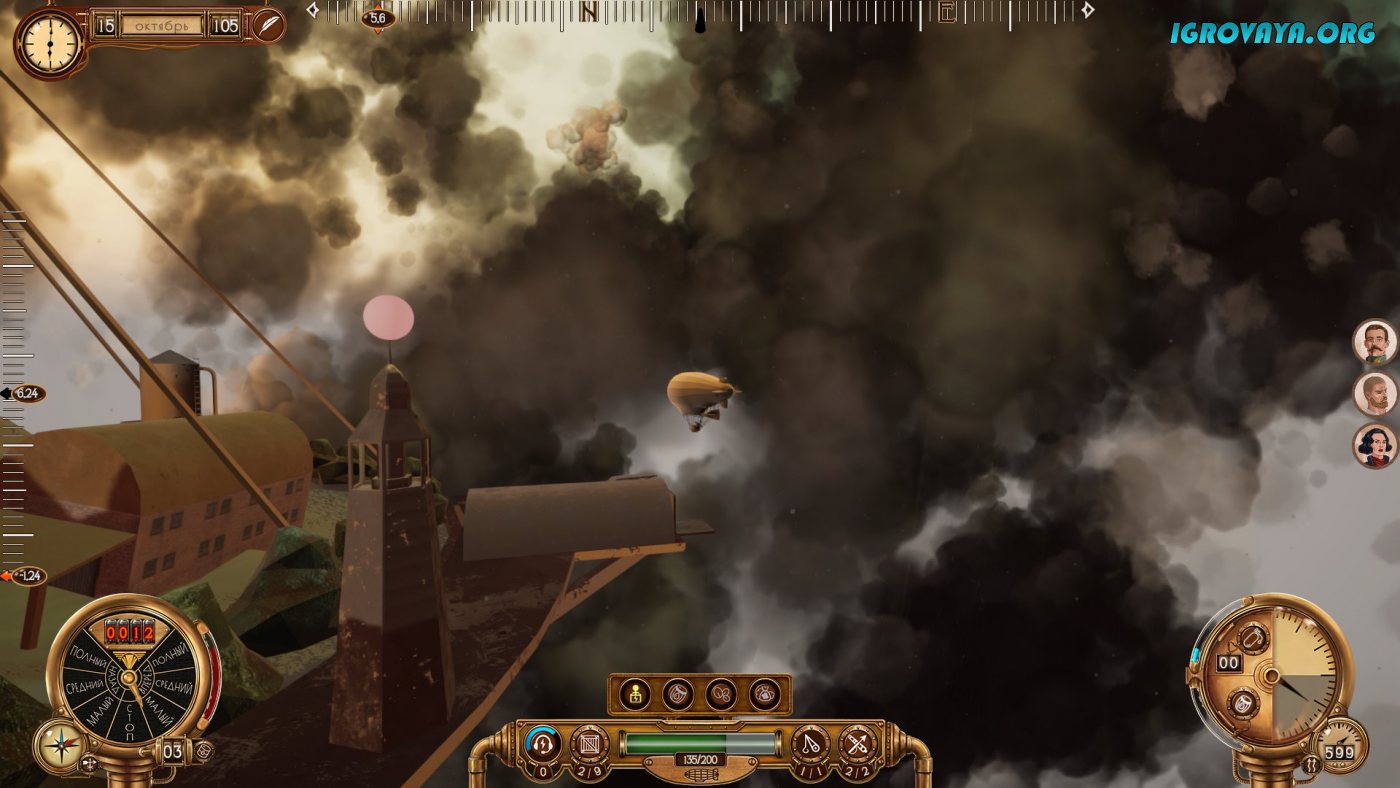The image size is (1400, 788).
Task: Set the telegraph to СТОП
Action: [129, 723]
